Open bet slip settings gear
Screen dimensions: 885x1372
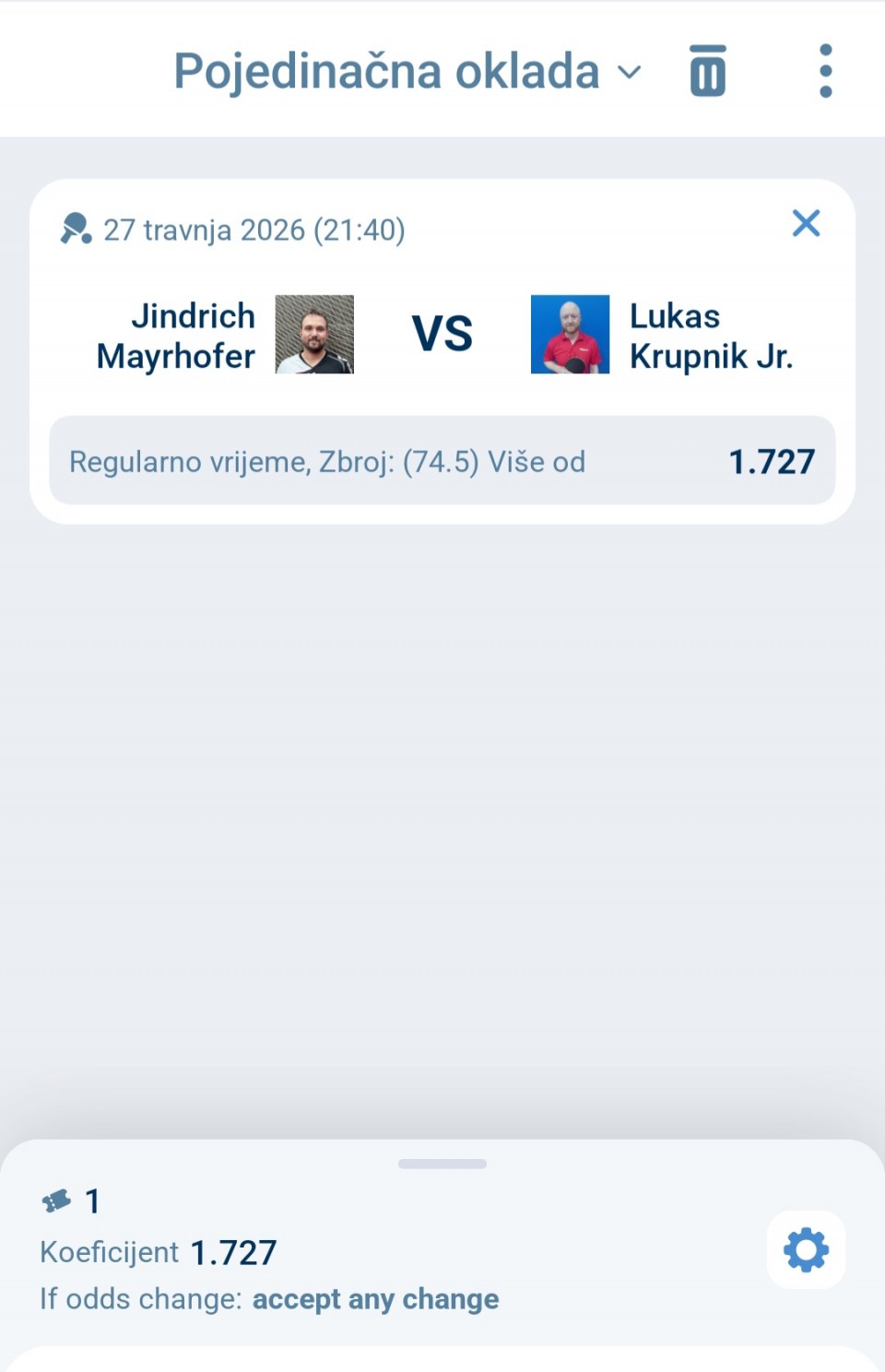pos(806,1250)
